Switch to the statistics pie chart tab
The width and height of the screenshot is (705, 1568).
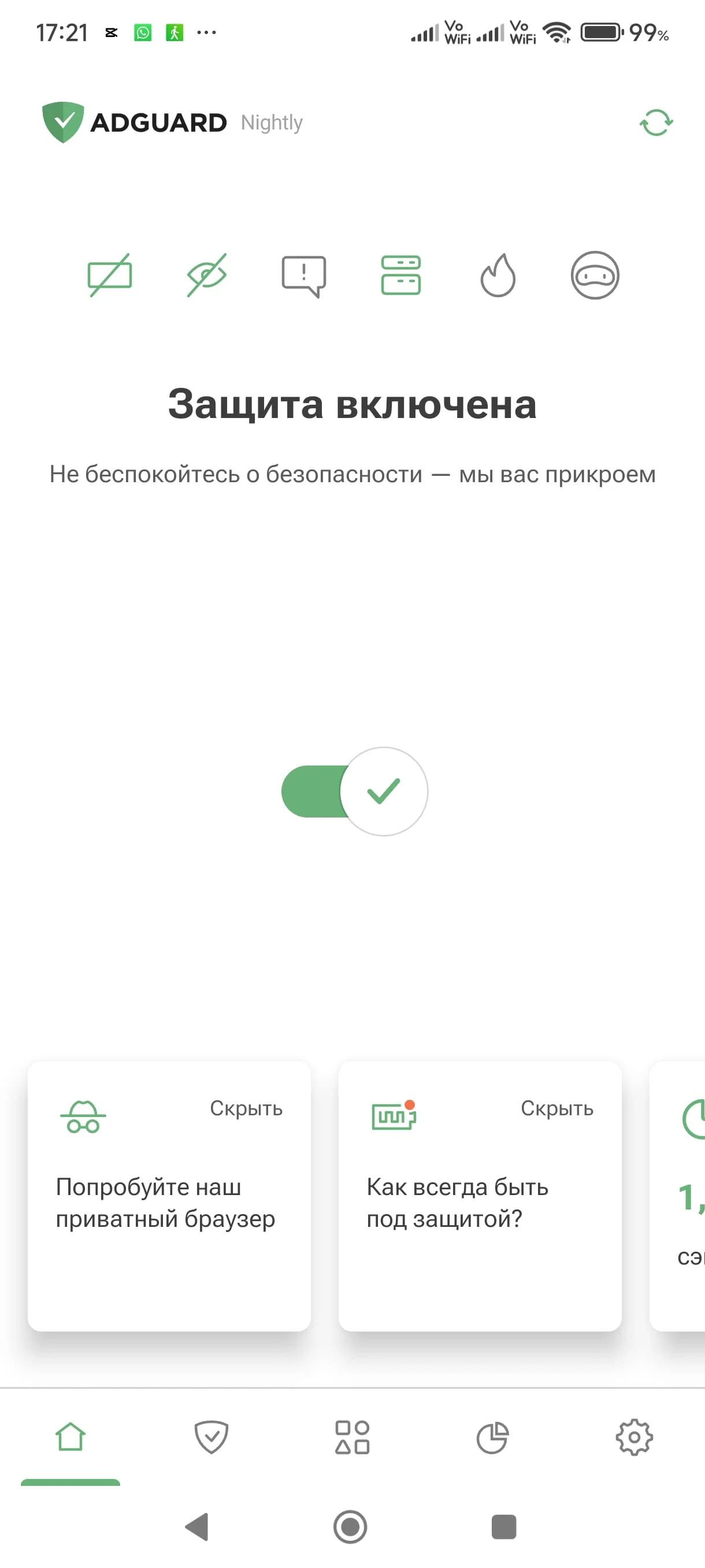pos(493,1437)
